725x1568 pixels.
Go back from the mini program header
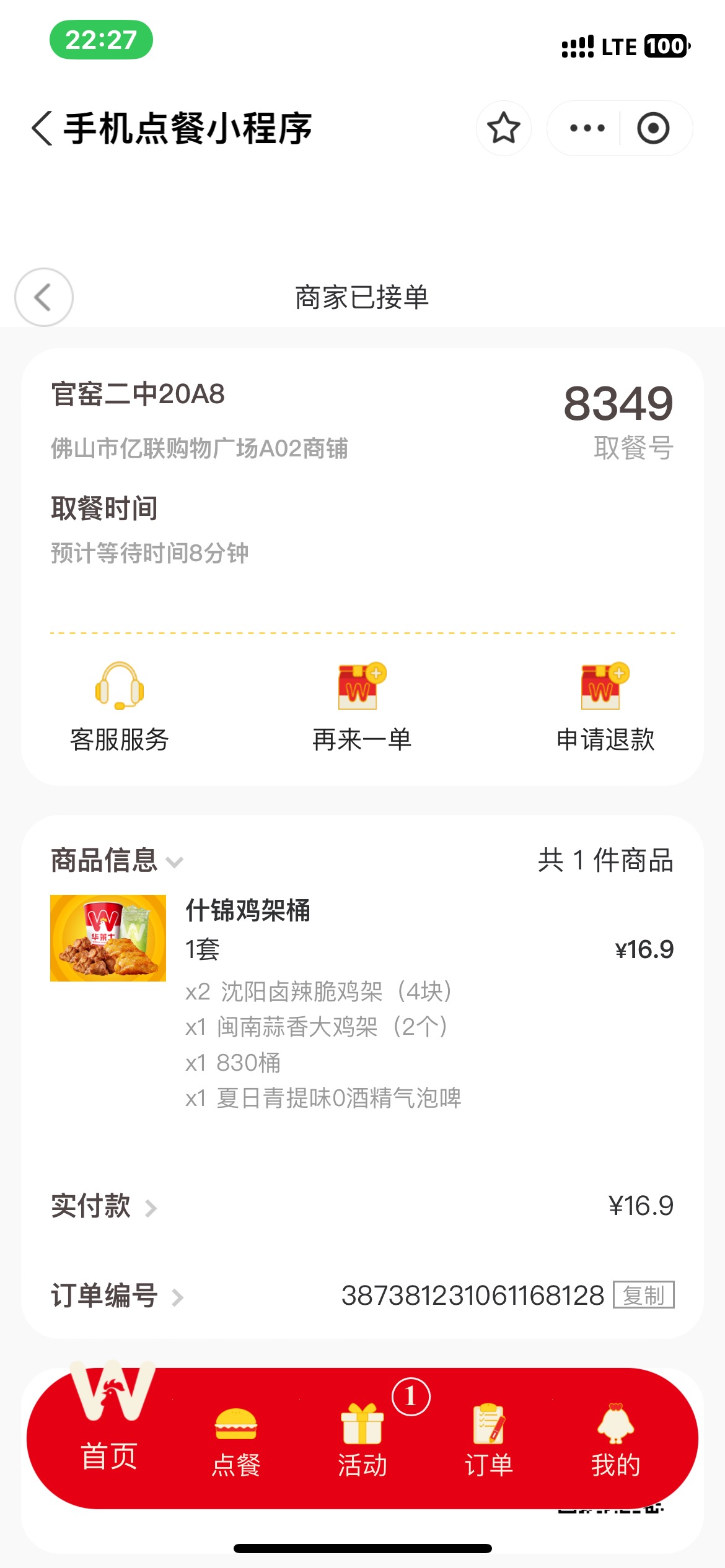tap(42, 128)
